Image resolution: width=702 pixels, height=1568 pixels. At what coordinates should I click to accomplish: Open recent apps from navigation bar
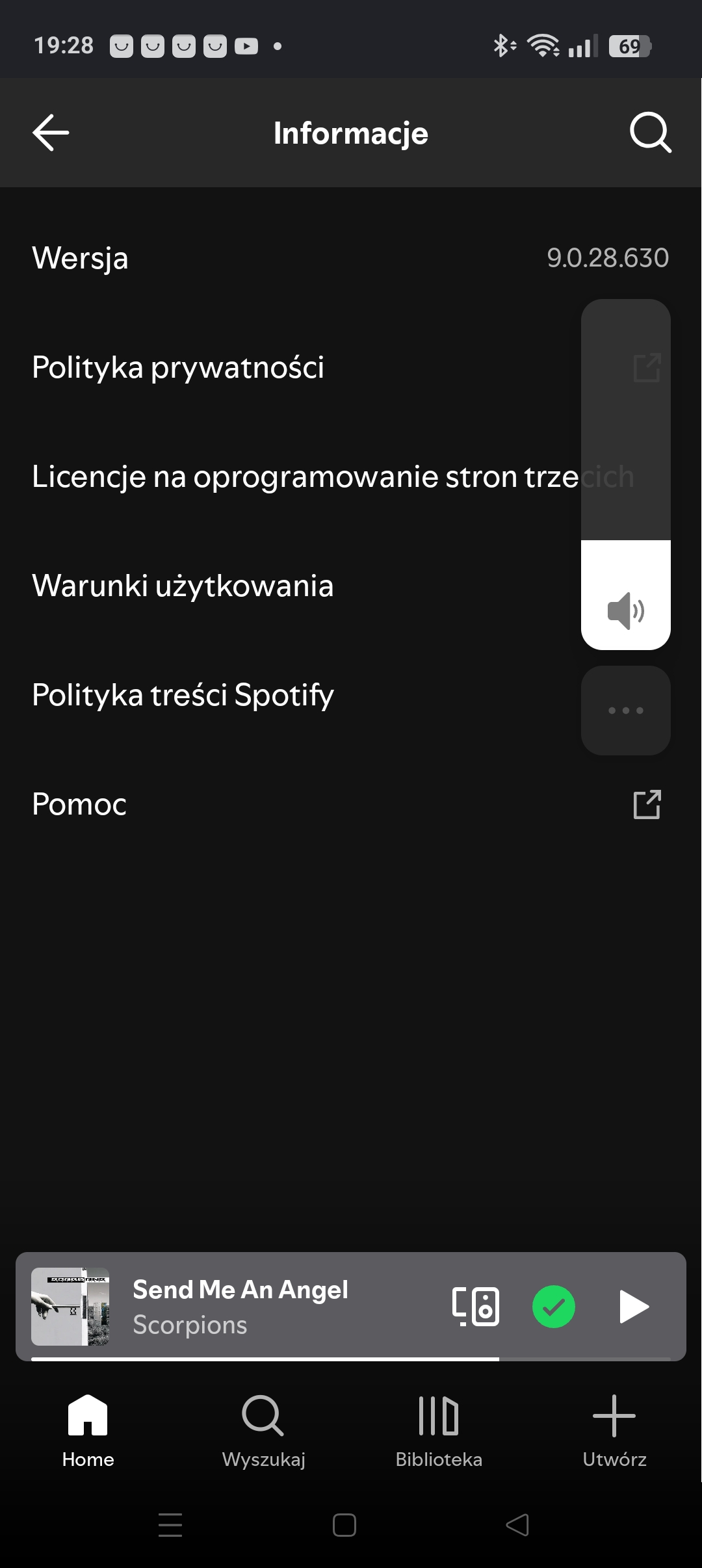click(x=170, y=1524)
